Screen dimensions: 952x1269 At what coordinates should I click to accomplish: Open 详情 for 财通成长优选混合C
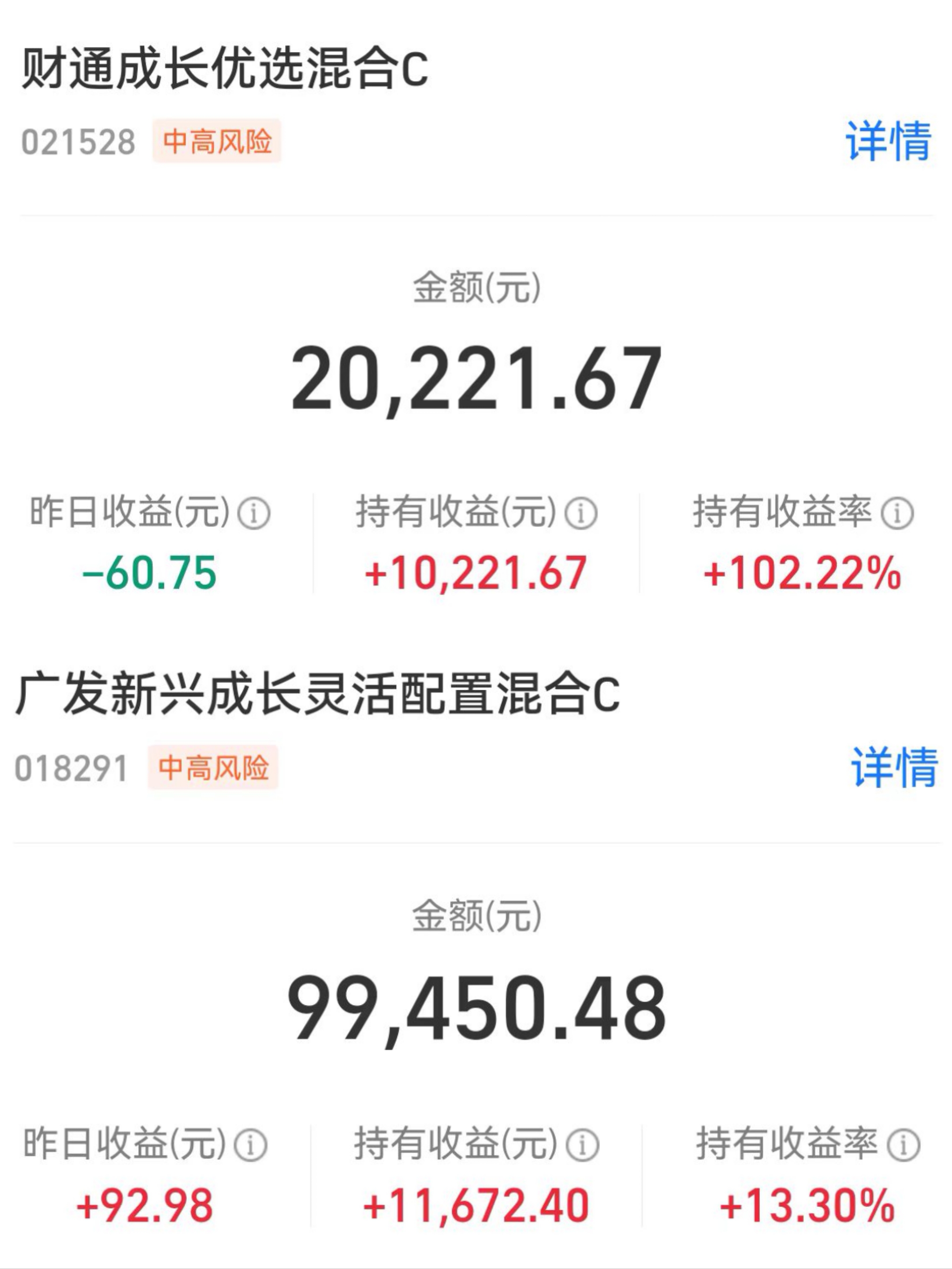(888, 141)
